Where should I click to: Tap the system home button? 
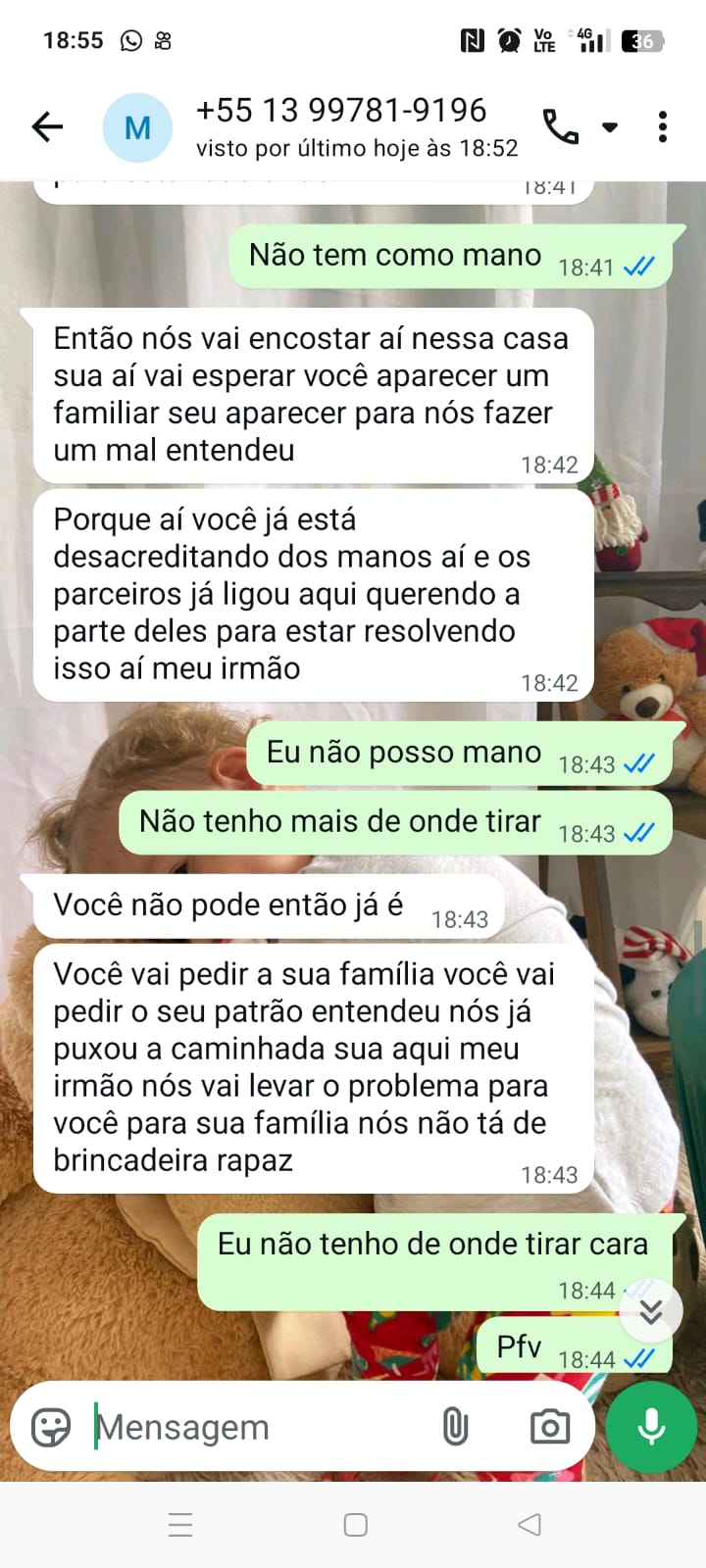(x=355, y=1525)
